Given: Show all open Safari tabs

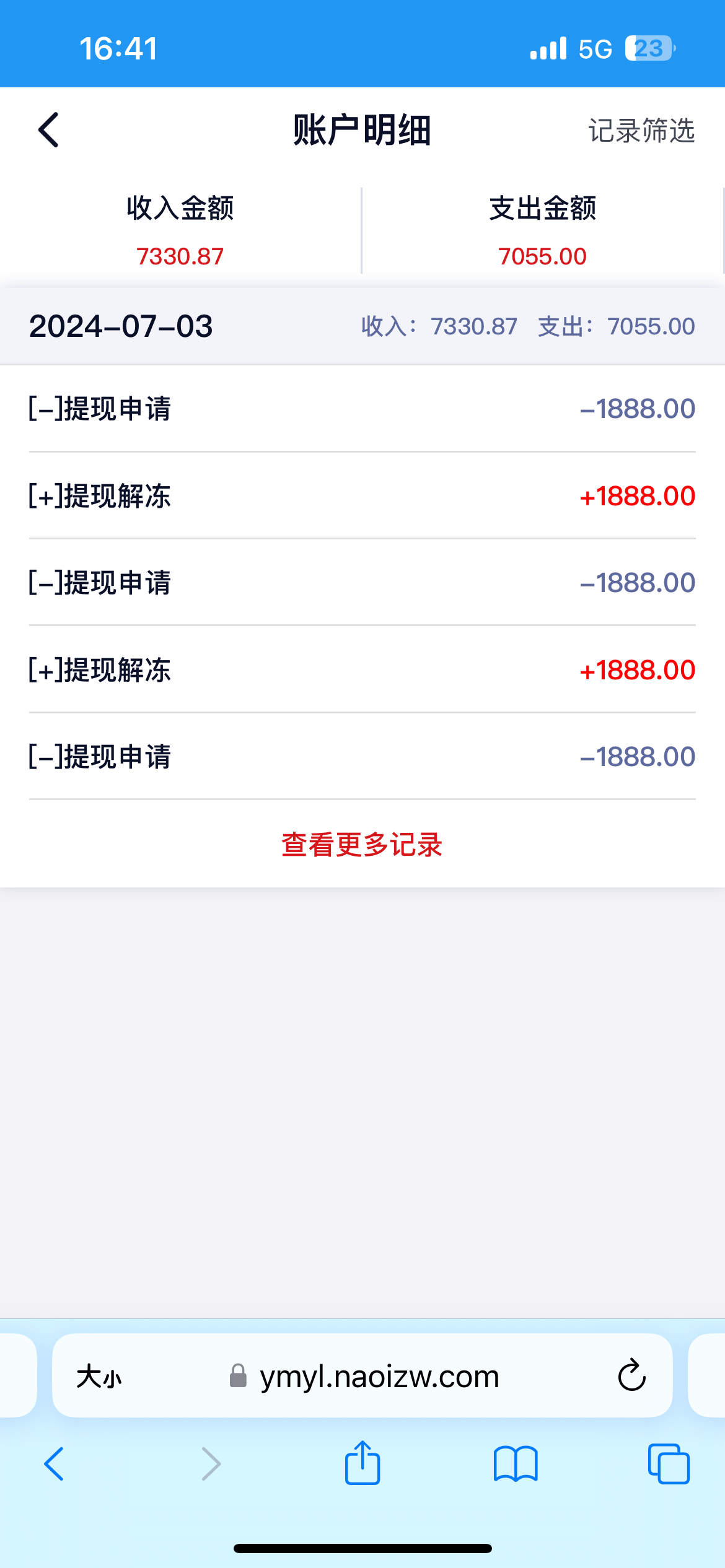Looking at the screenshot, I should pyautogui.click(x=668, y=1464).
